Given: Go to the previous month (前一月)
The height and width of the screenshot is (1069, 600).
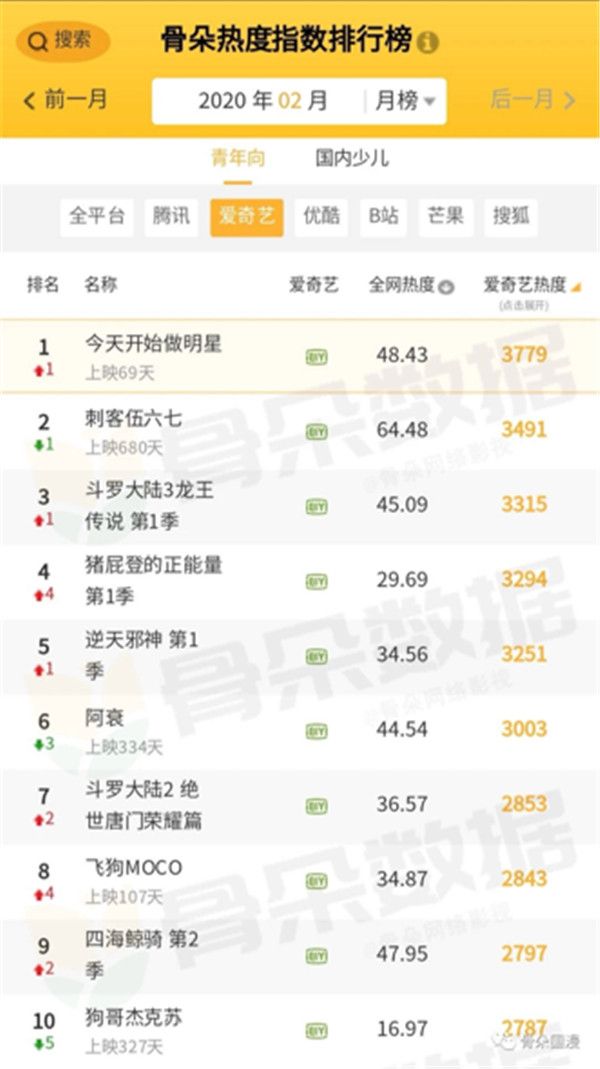Looking at the screenshot, I should tap(66, 100).
